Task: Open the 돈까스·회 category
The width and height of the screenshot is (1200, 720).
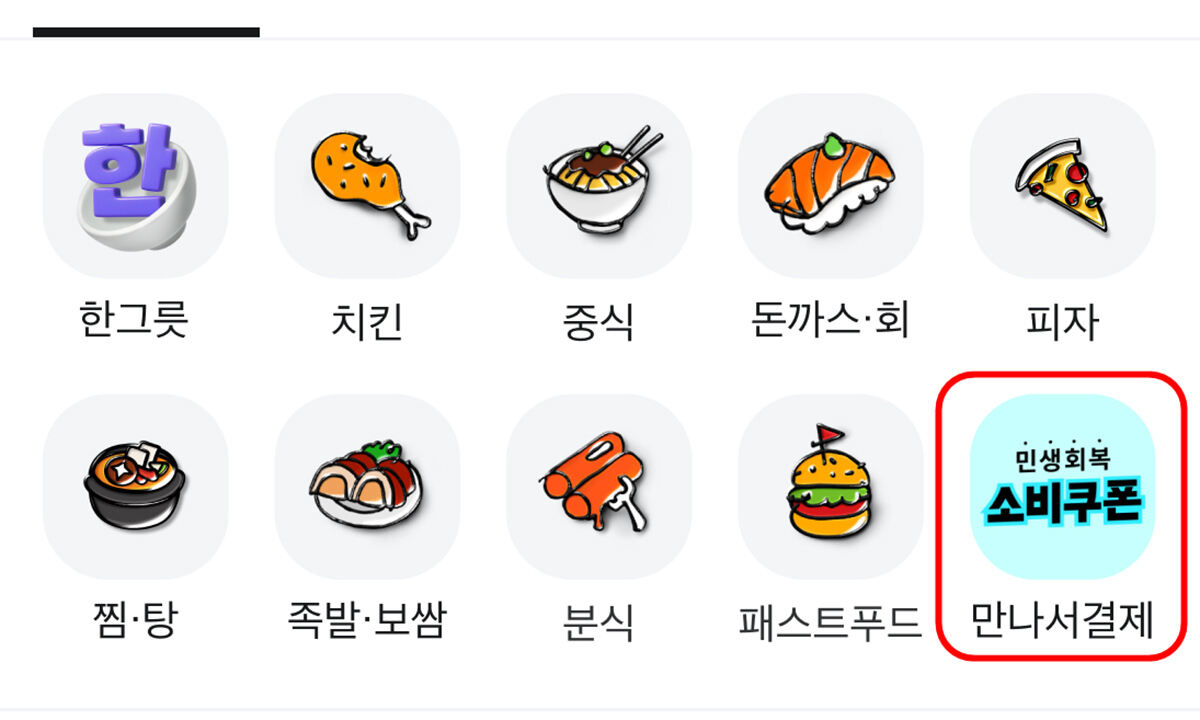Action: pos(830,187)
